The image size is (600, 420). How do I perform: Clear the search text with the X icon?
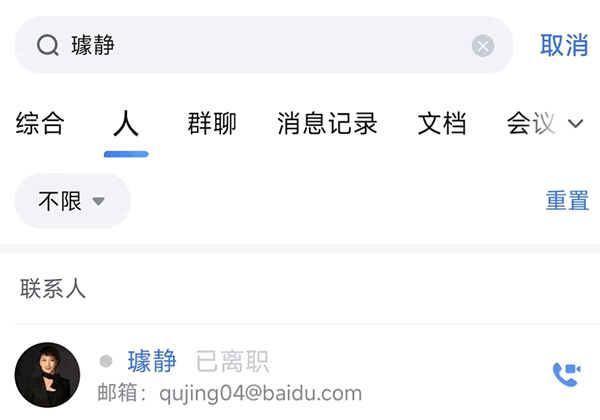[483, 45]
